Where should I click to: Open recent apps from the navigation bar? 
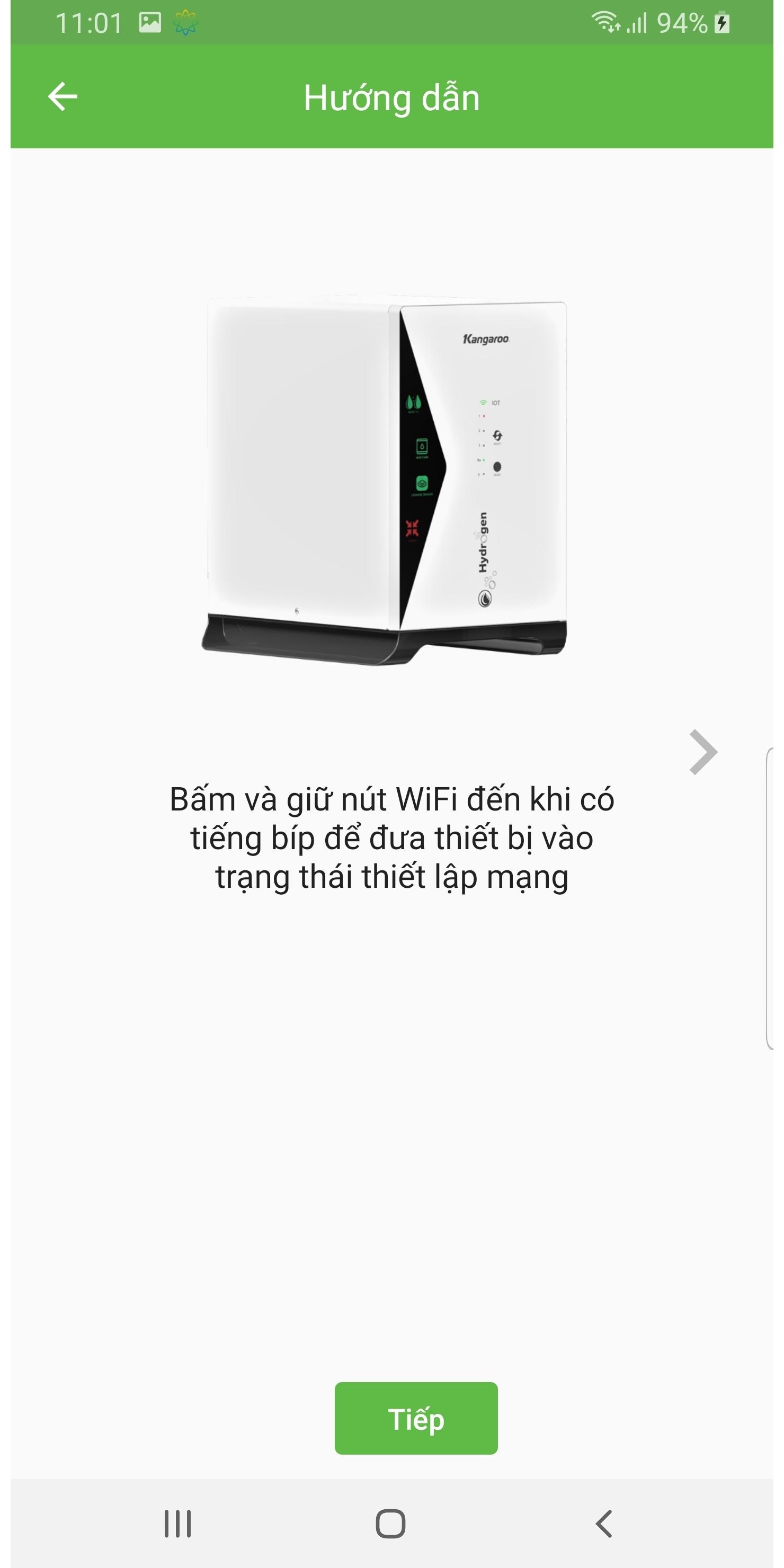coord(178,1524)
